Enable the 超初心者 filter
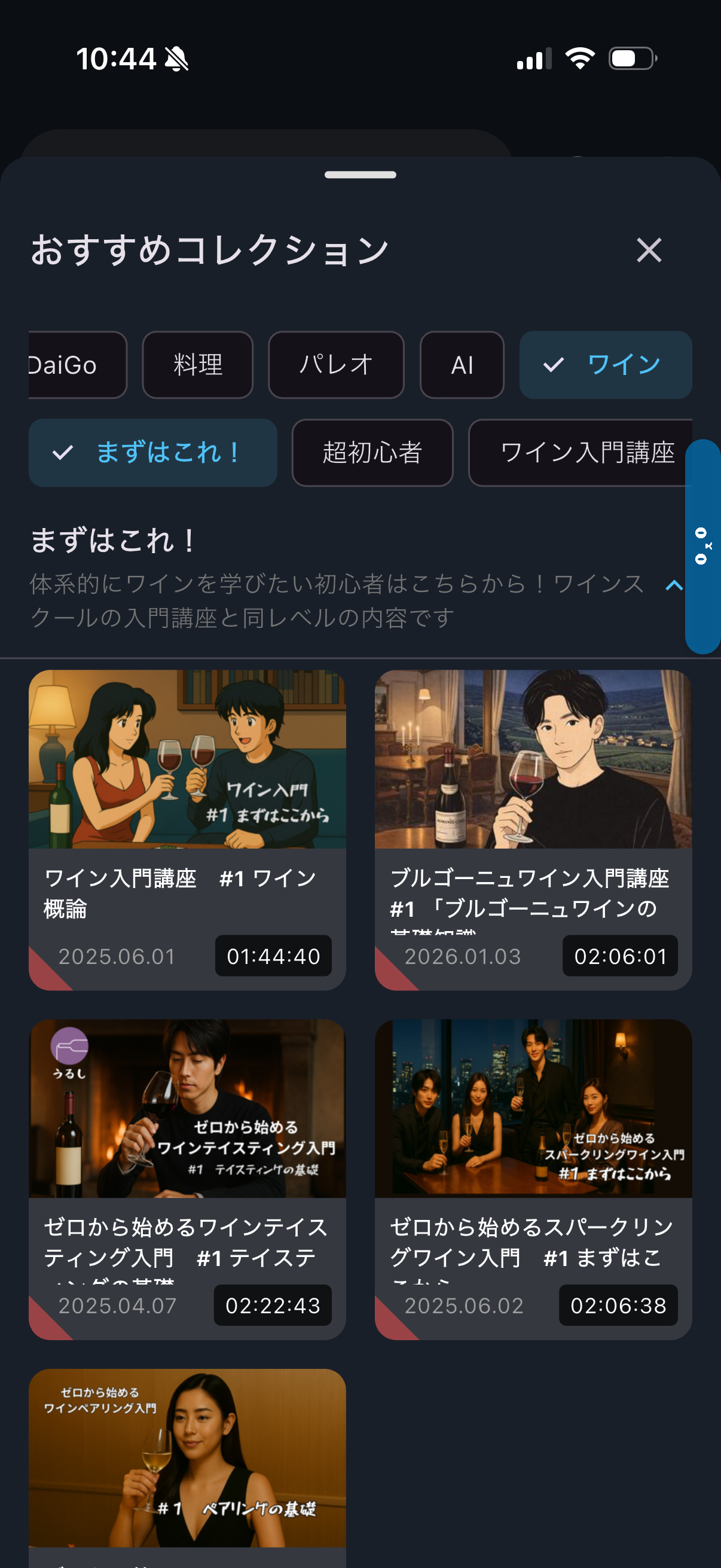This screenshot has height=1568, width=721. [372, 452]
